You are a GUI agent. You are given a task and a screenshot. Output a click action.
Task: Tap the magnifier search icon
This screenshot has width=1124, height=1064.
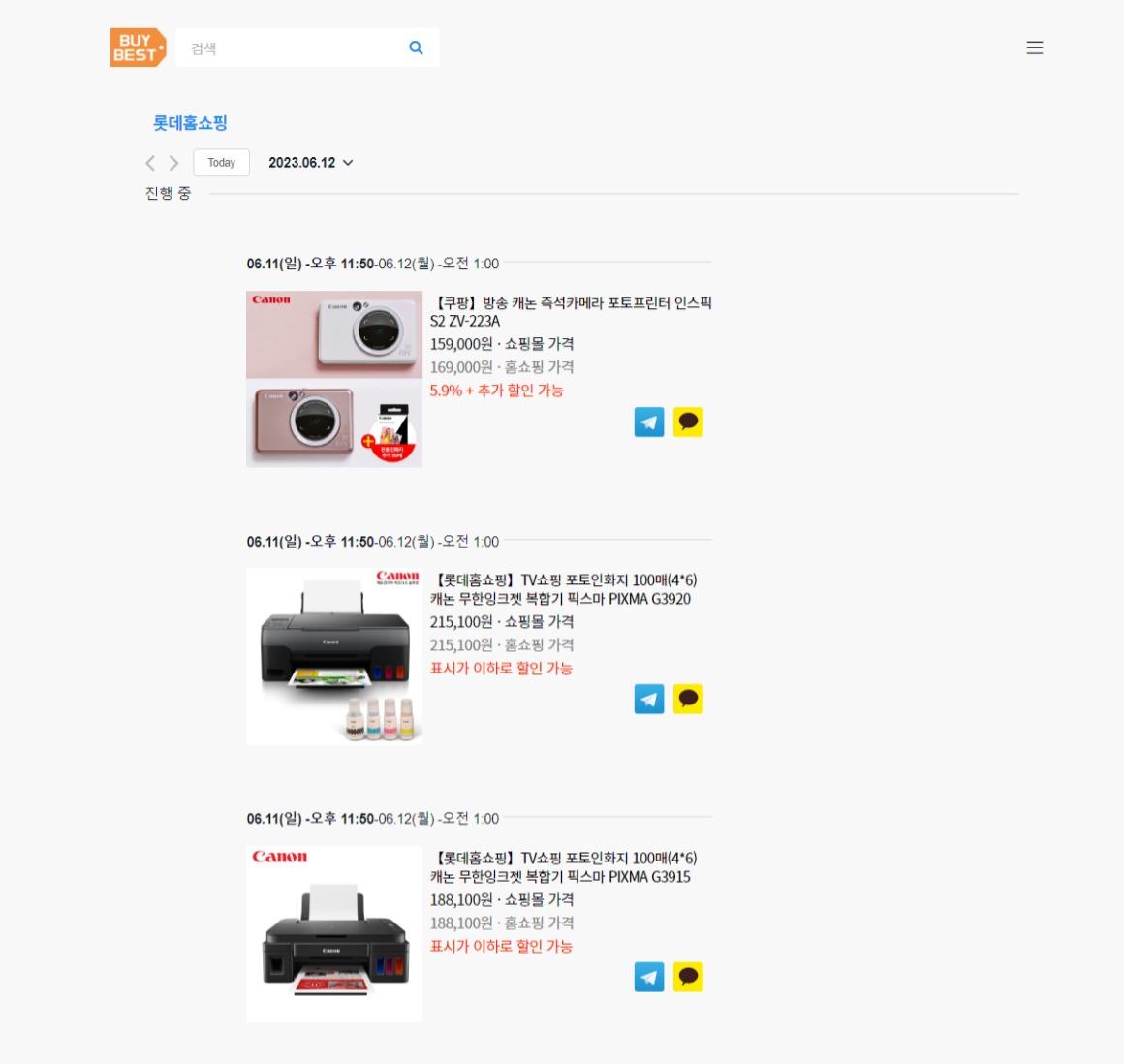pos(416,48)
